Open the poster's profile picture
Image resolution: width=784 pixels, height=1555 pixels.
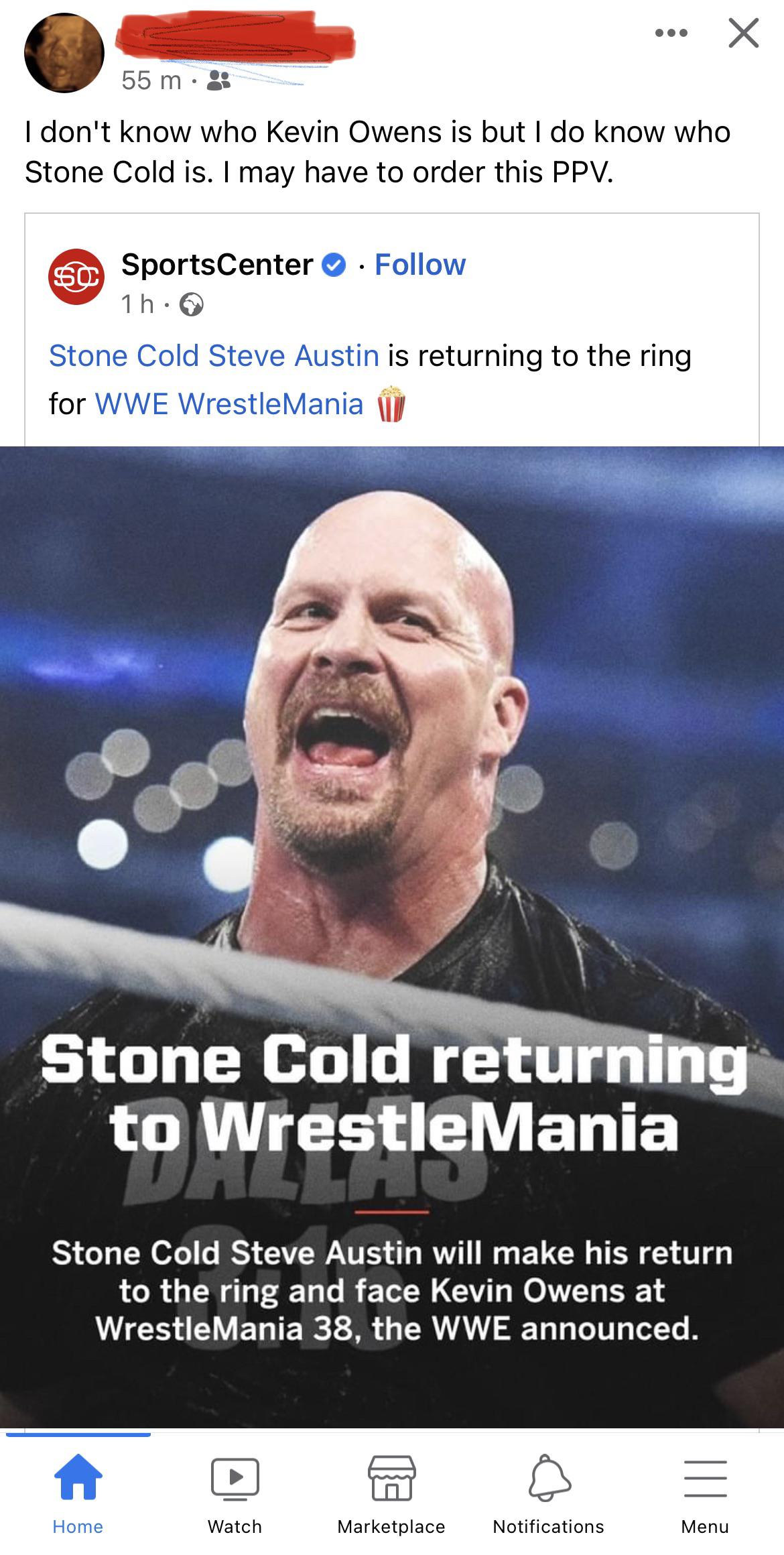[64, 52]
